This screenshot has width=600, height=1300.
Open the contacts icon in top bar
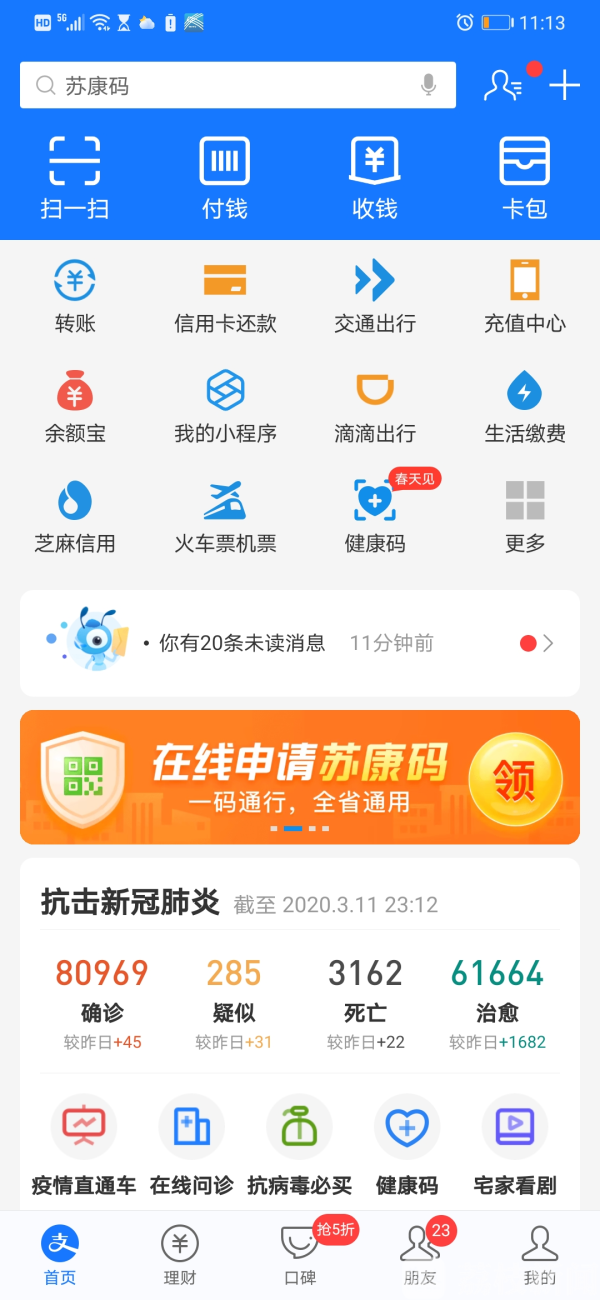point(502,86)
